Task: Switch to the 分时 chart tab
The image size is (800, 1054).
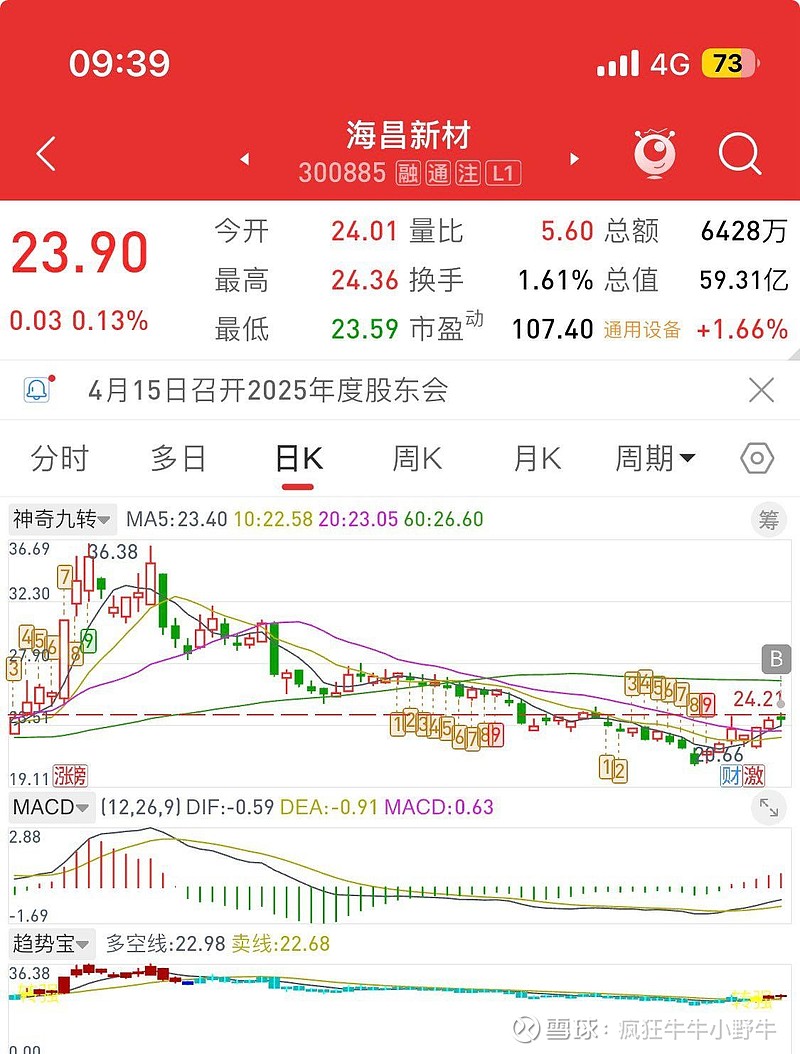Action: tap(60, 459)
